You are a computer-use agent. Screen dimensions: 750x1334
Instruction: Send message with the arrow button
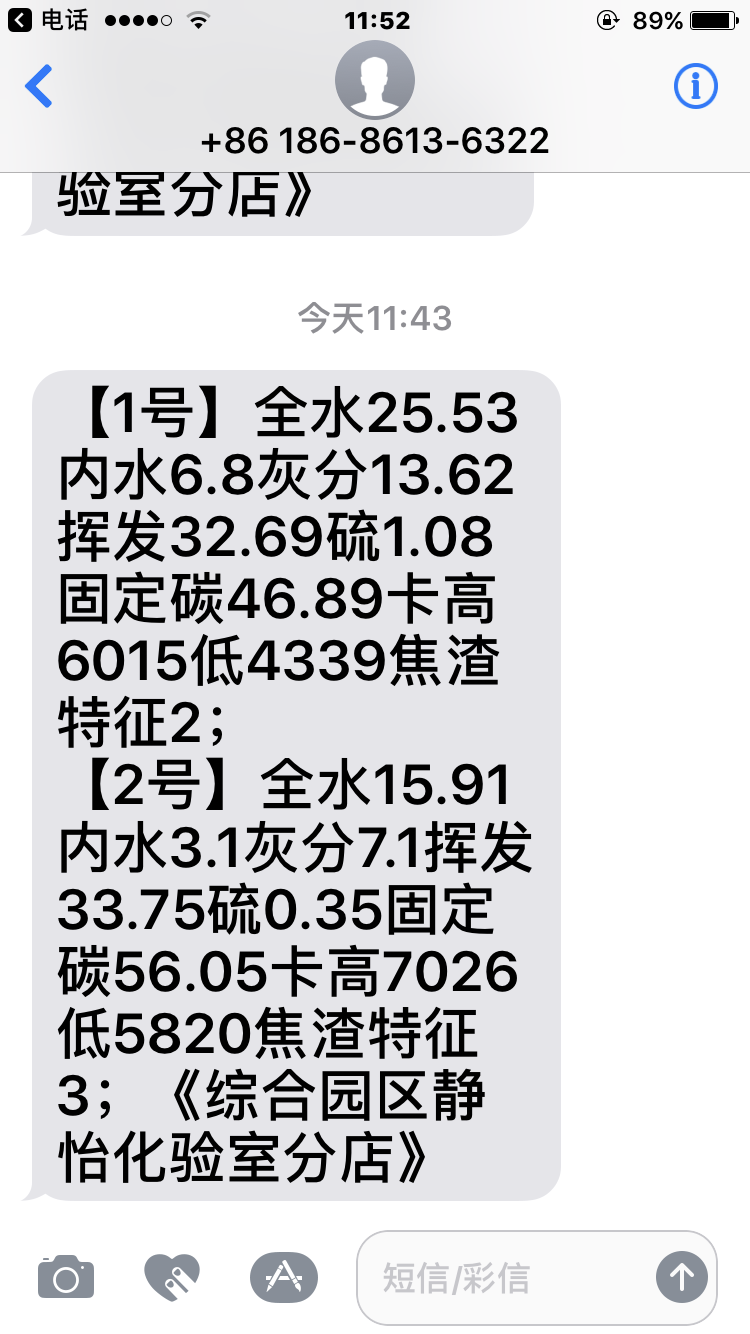point(682,1277)
